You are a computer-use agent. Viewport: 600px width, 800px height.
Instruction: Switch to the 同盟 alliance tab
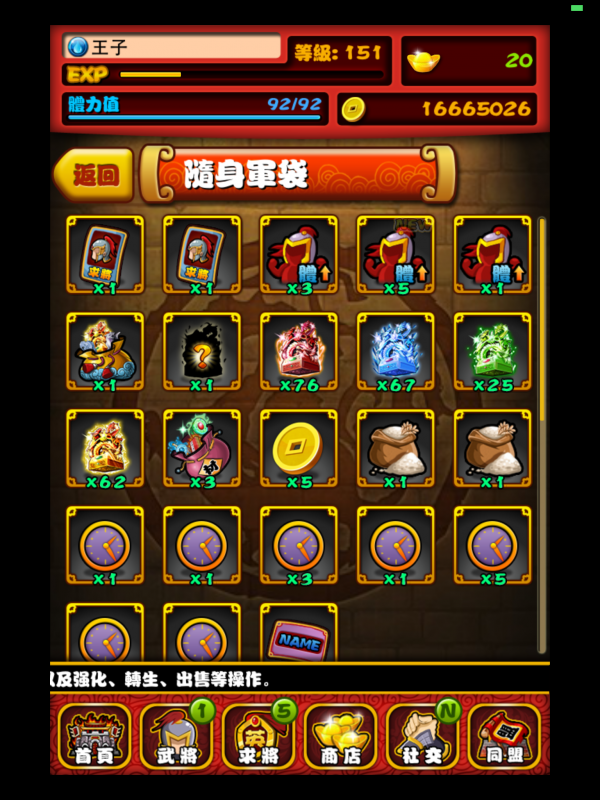point(504,736)
